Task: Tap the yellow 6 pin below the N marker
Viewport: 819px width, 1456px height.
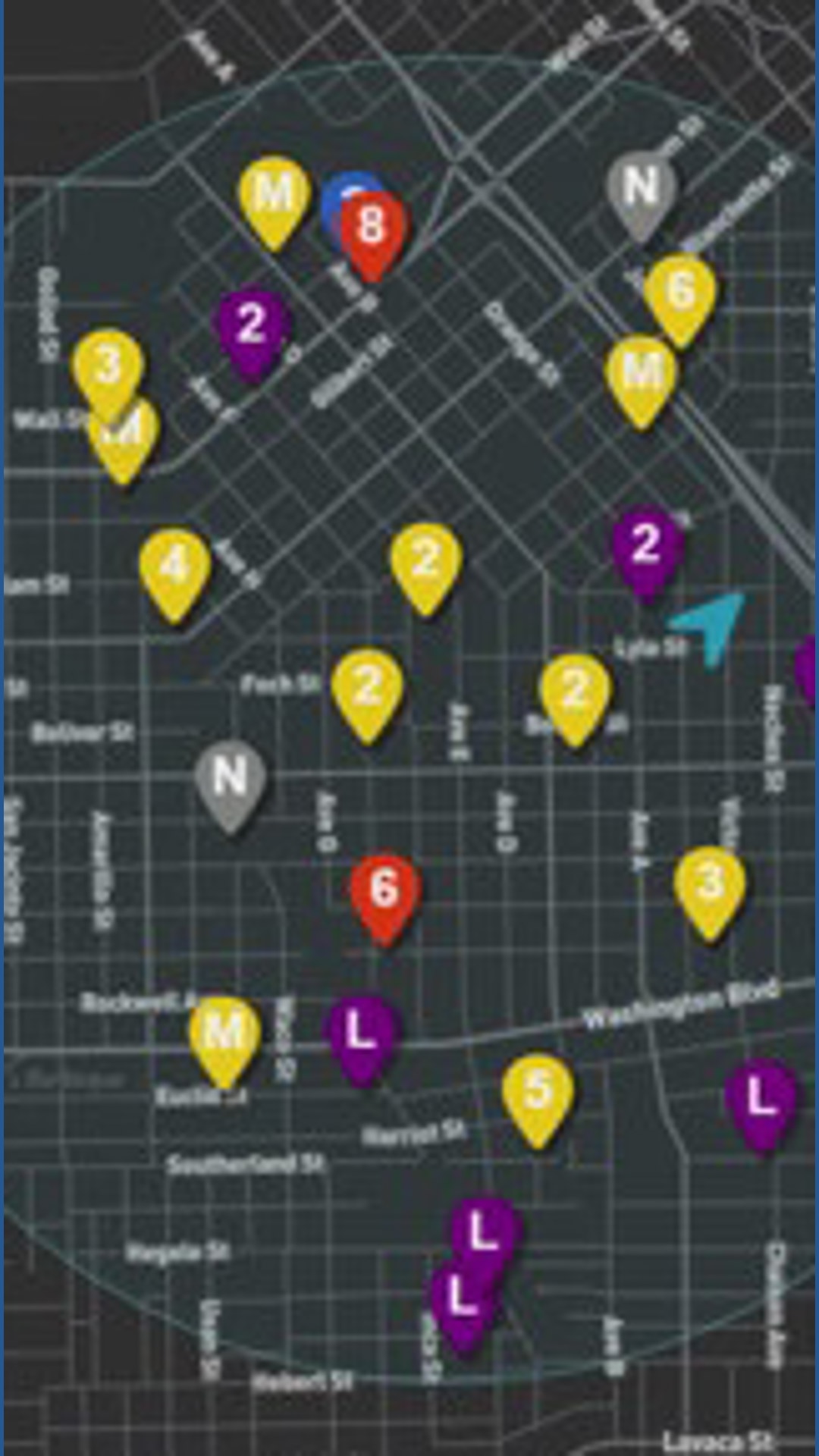Action: tap(682, 290)
